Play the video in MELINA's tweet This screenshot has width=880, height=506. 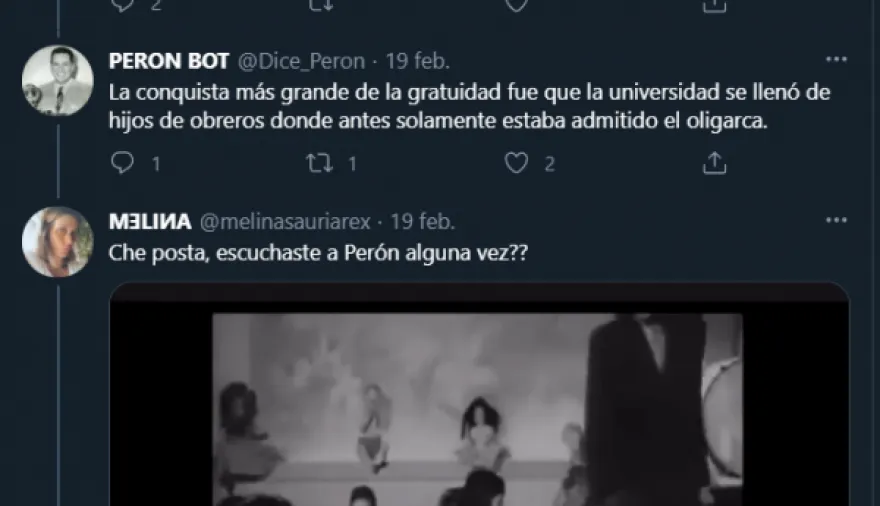pyautogui.click(x=478, y=400)
